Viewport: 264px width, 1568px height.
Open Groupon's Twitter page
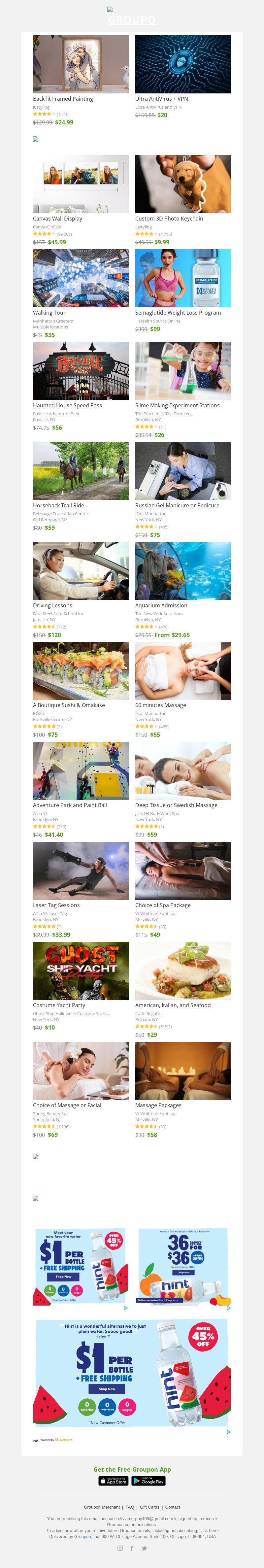(144, 1548)
